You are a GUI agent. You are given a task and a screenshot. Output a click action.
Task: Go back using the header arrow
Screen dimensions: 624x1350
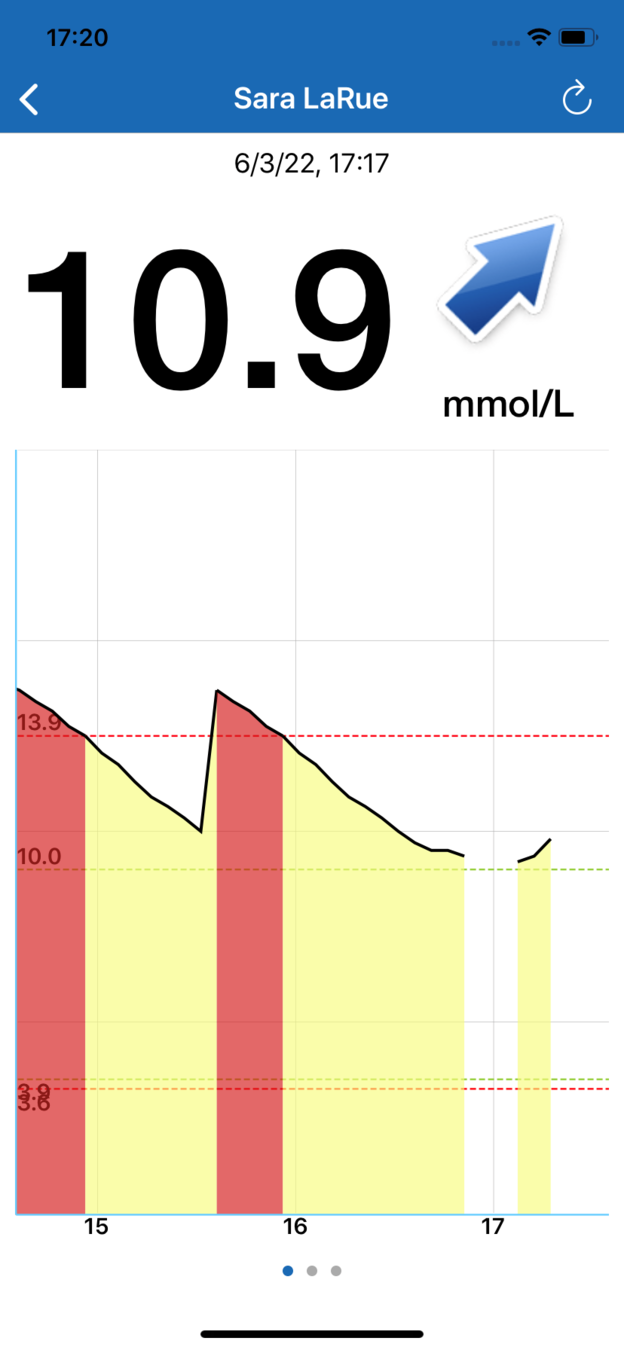30,99
